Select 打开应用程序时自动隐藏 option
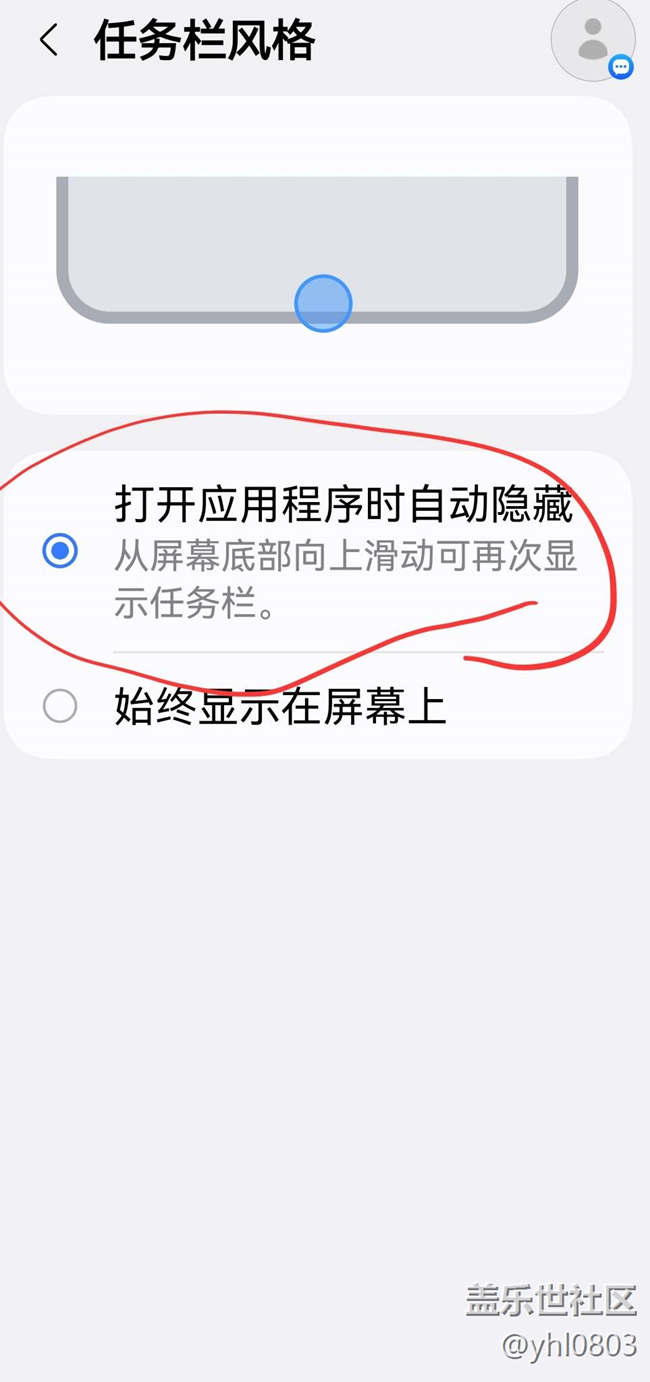The image size is (650, 1382). pos(318,552)
